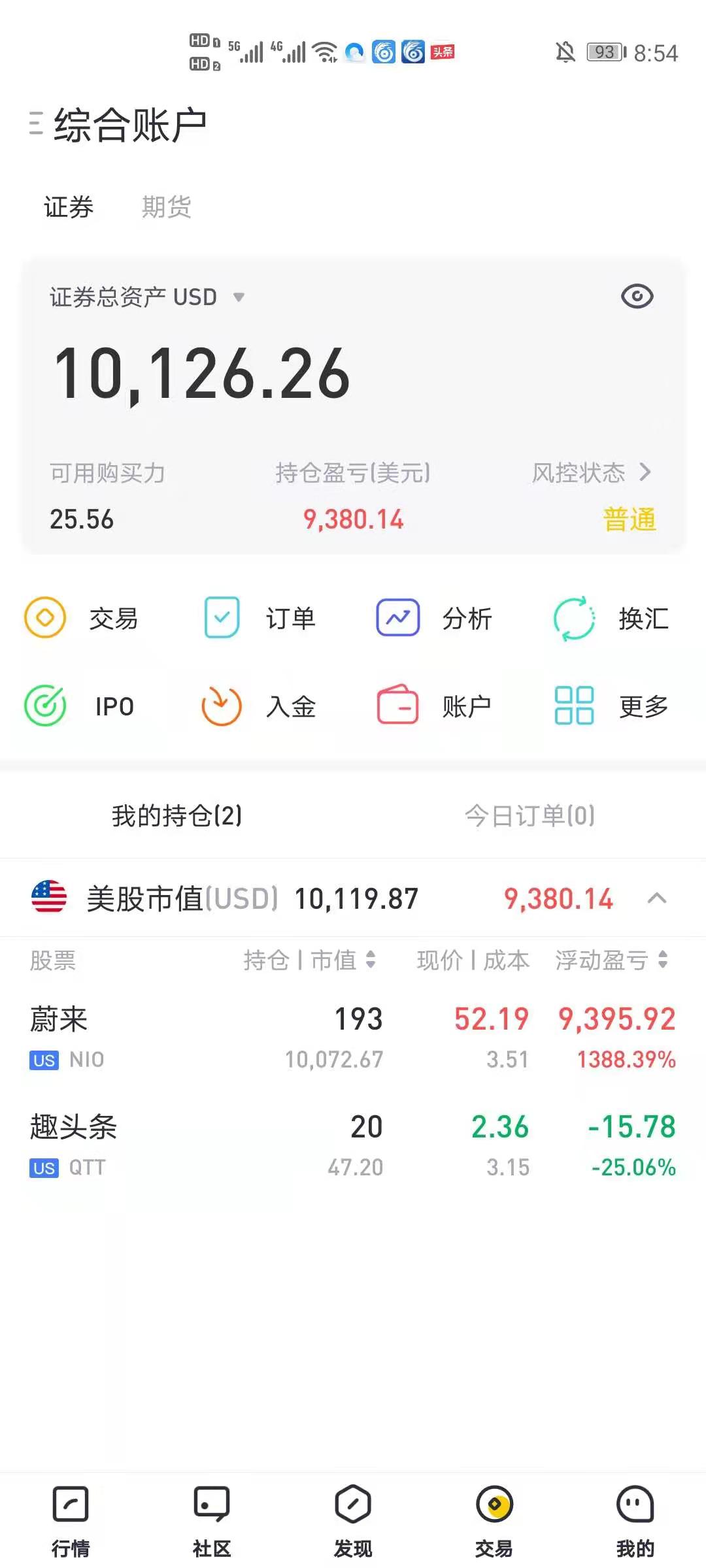Open 订单 orders
The width and height of the screenshot is (706, 1568).
point(258,617)
